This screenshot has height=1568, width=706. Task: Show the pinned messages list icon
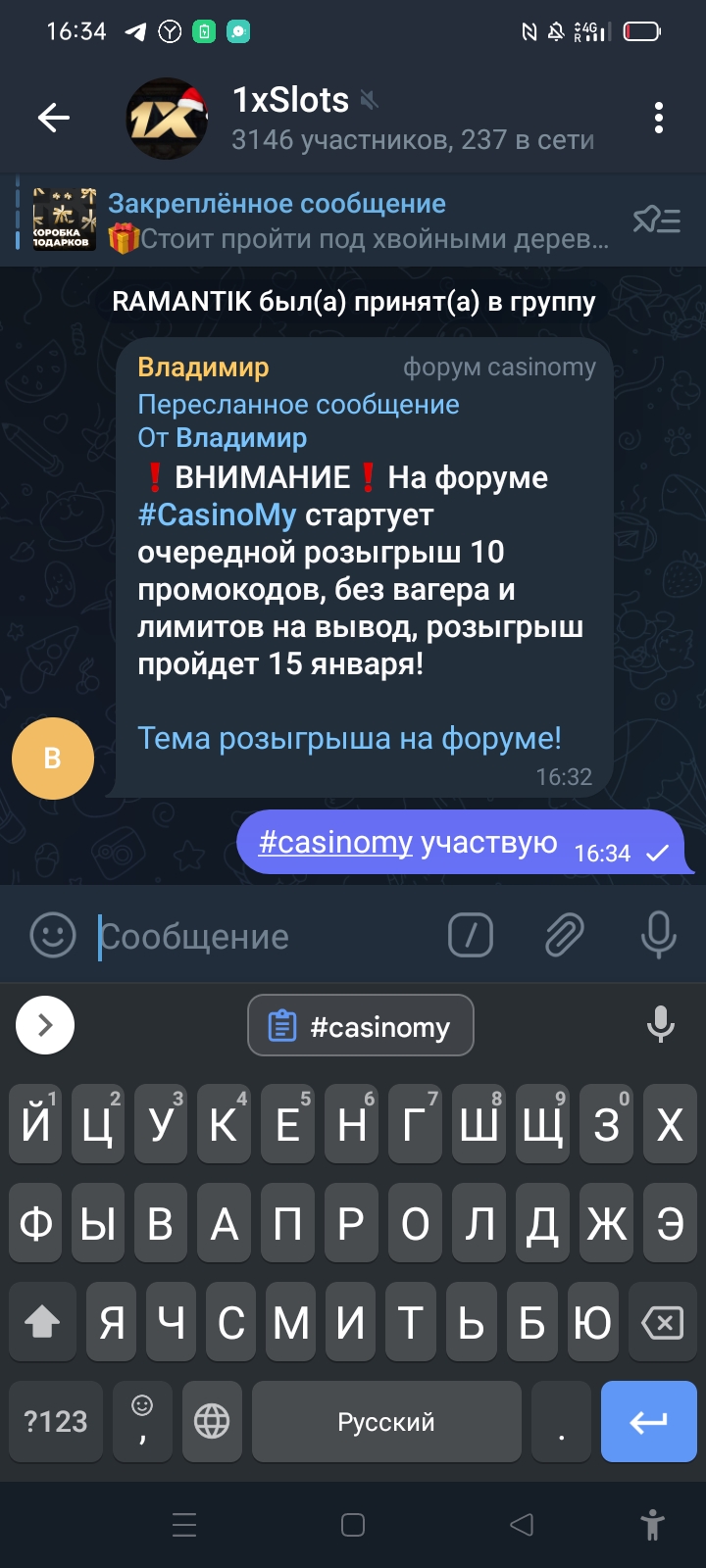(656, 220)
